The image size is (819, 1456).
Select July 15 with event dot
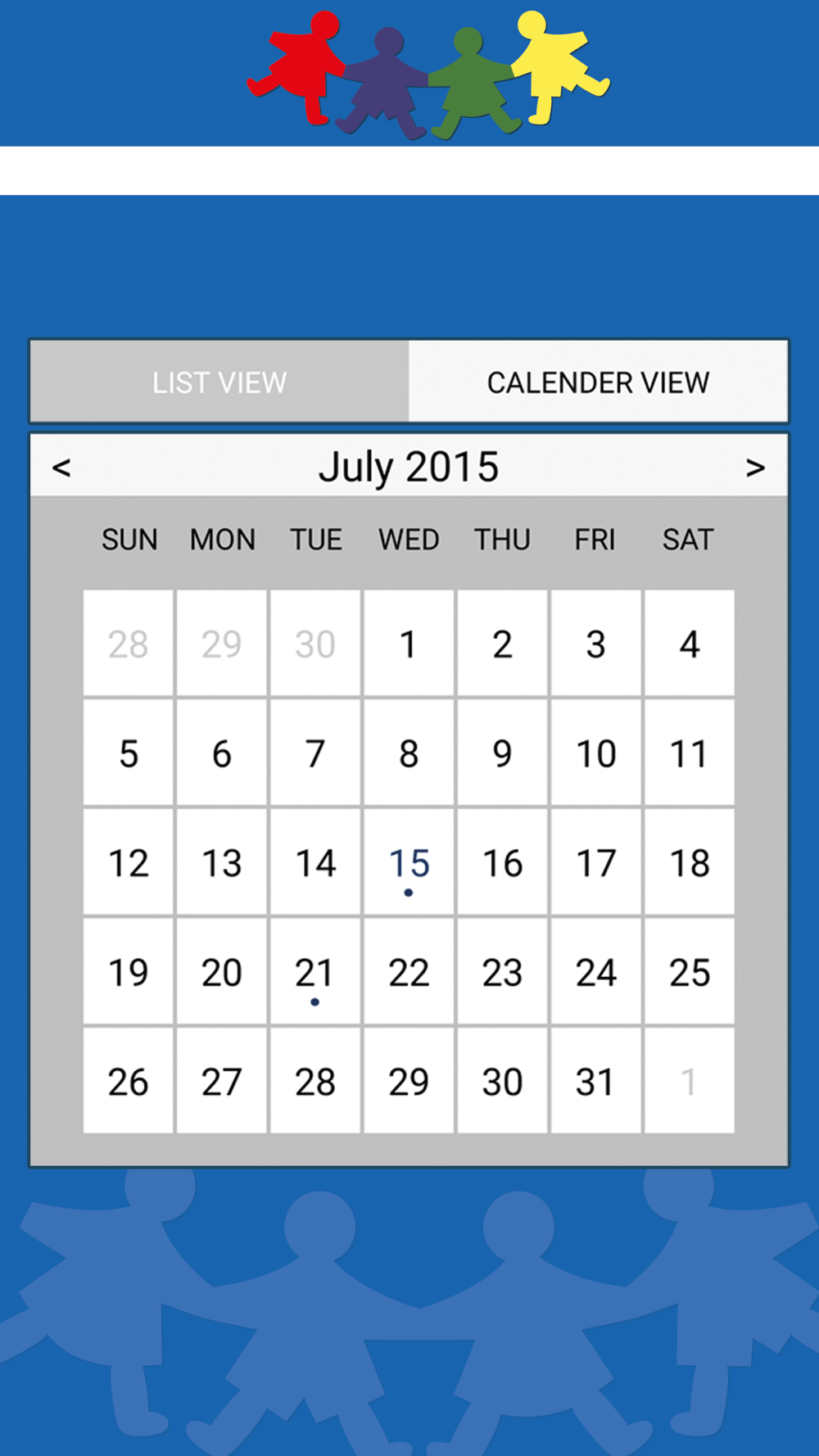pyautogui.click(x=409, y=862)
